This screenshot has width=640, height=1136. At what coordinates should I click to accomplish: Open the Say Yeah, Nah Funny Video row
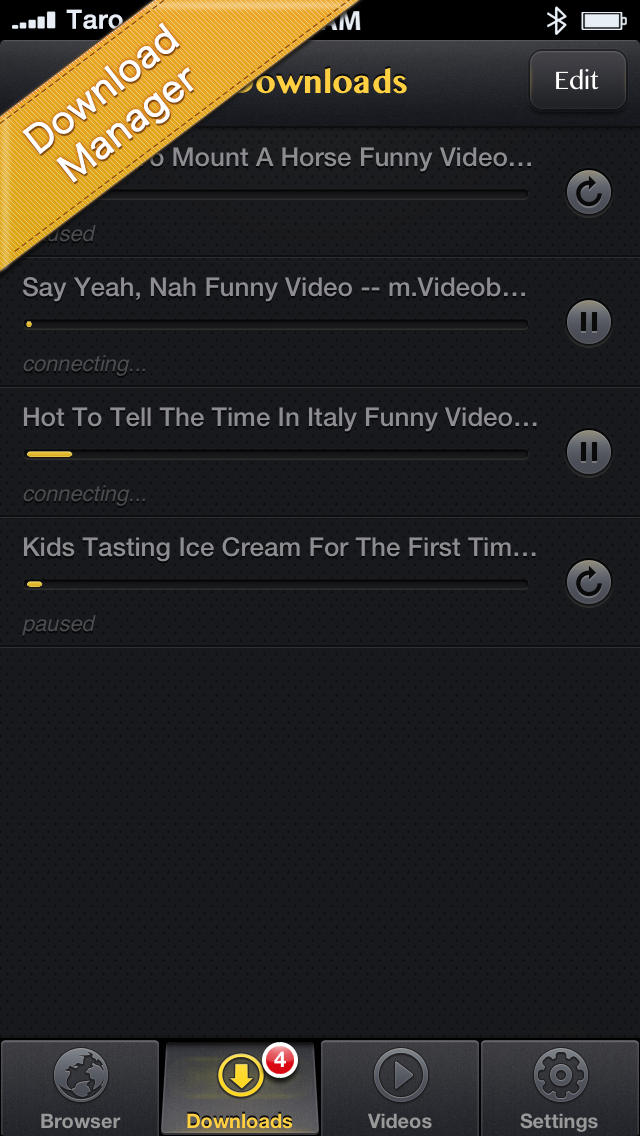[320, 322]
